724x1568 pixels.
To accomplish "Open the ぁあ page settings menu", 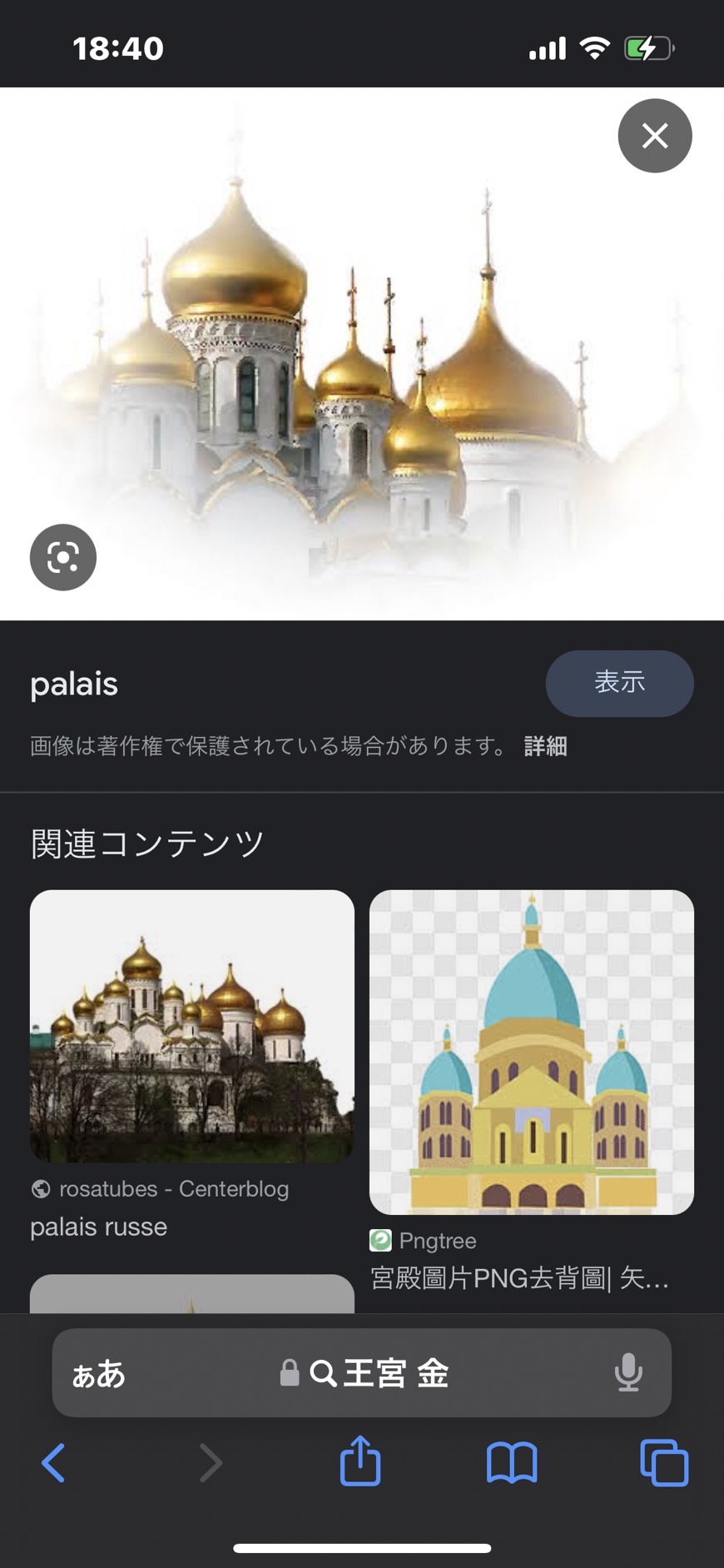I will 98,1373.
